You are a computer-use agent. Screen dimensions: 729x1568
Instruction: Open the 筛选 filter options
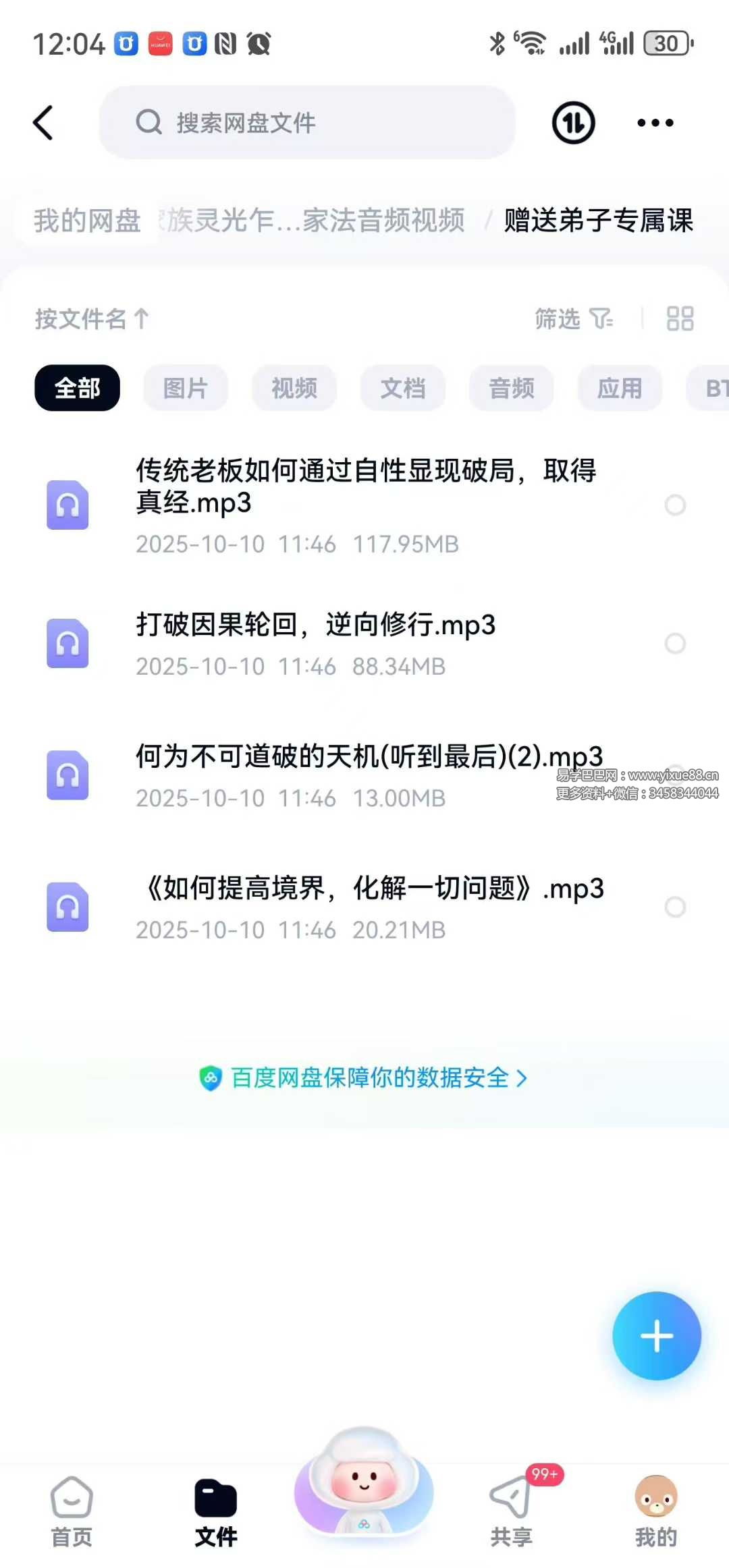pos(573,318)
